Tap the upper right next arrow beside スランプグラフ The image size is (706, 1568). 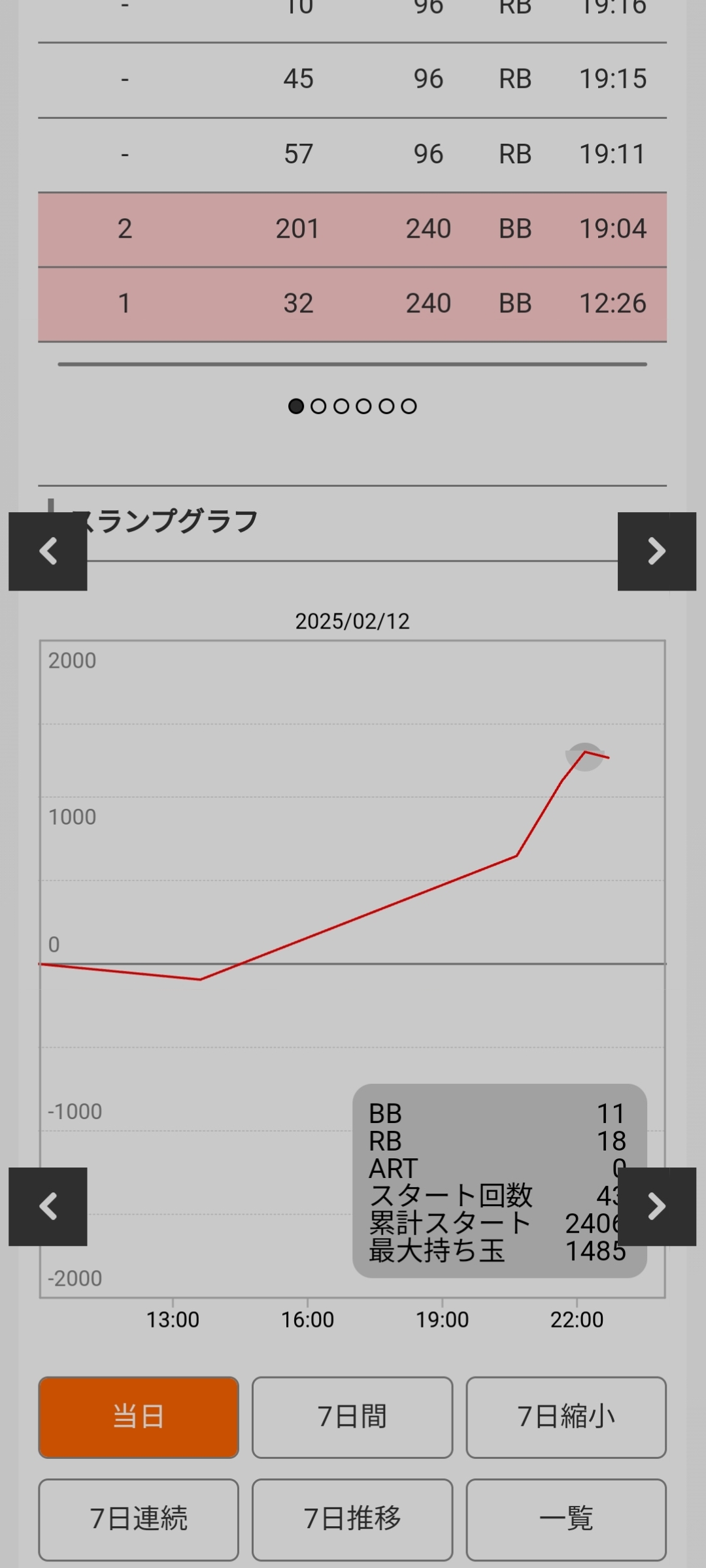point(657,551)
